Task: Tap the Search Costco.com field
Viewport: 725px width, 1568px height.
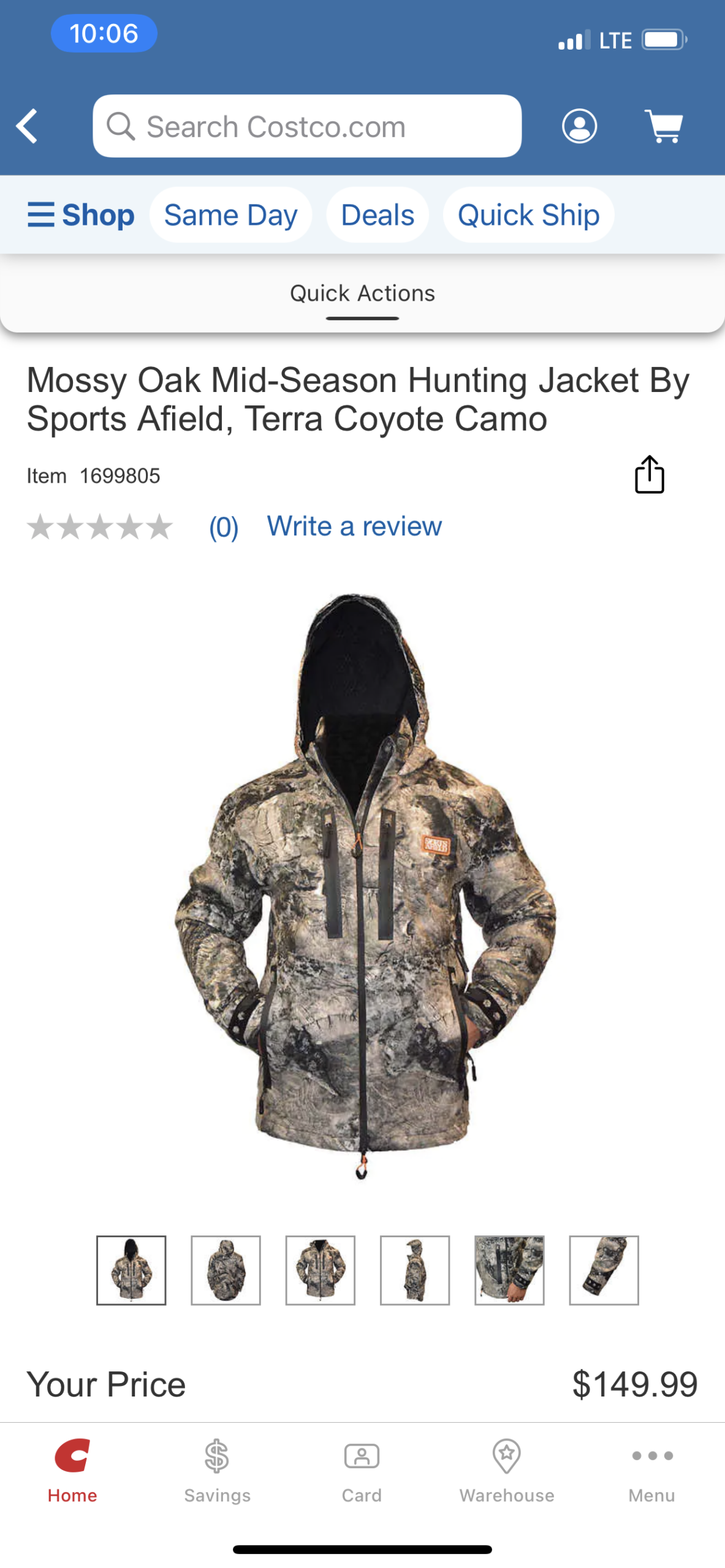Action: coord(306,126)
